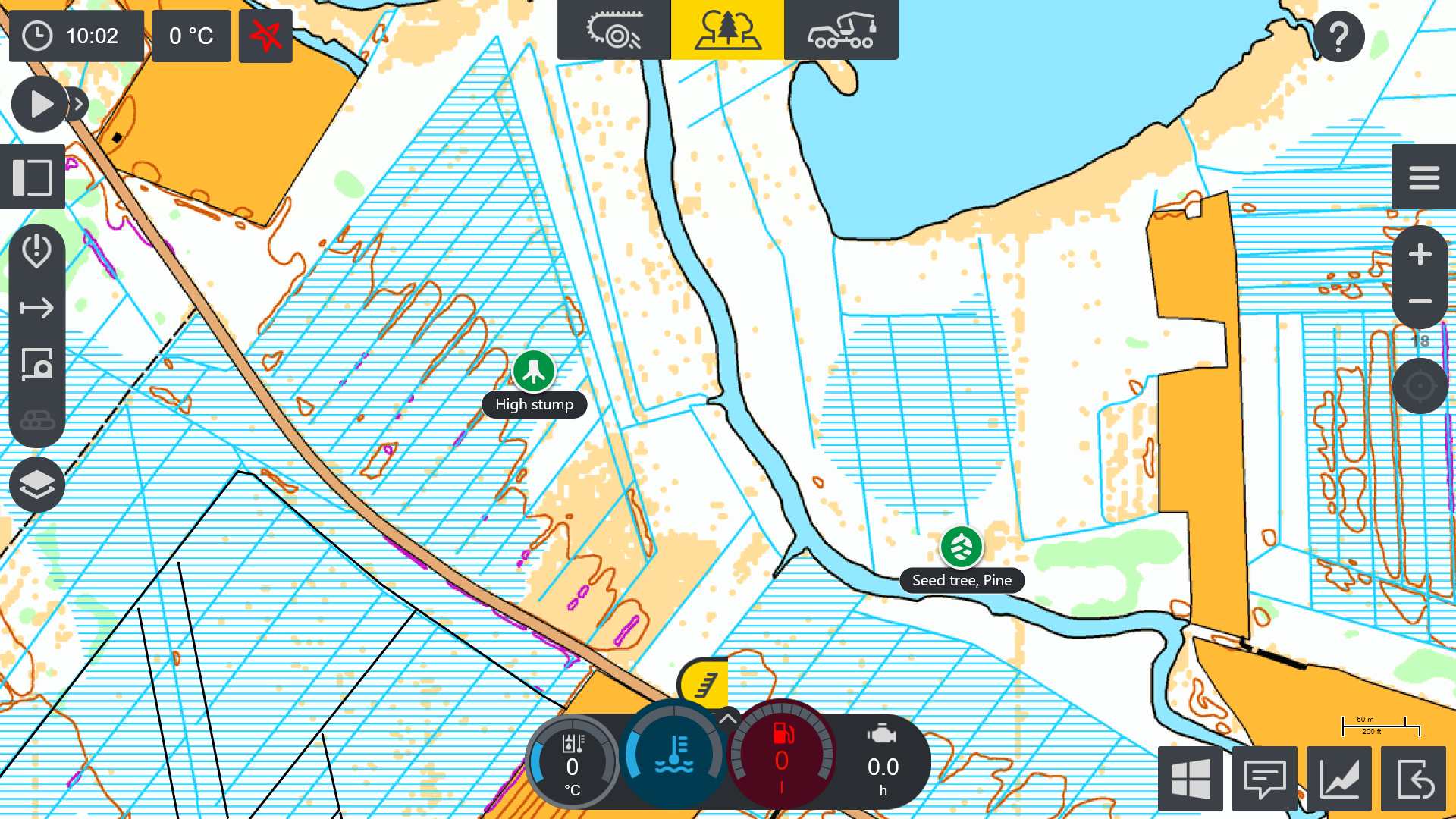This screenshot has width=1456, height=819.
Task: Open the yellow measuring ruler tool
Action: click(x=705, y=683)
